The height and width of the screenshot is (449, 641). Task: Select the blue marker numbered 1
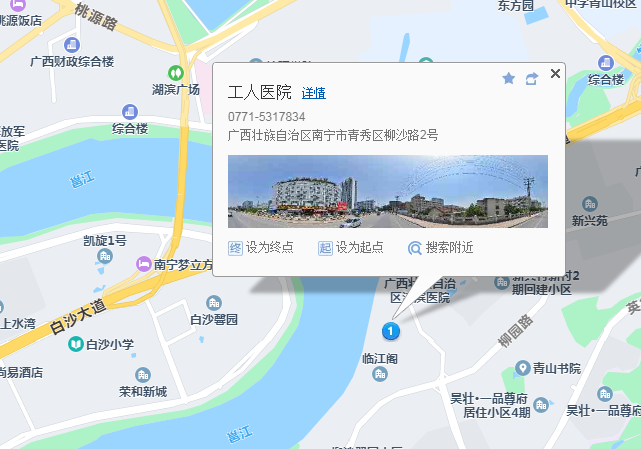click(x=391, y=331)
